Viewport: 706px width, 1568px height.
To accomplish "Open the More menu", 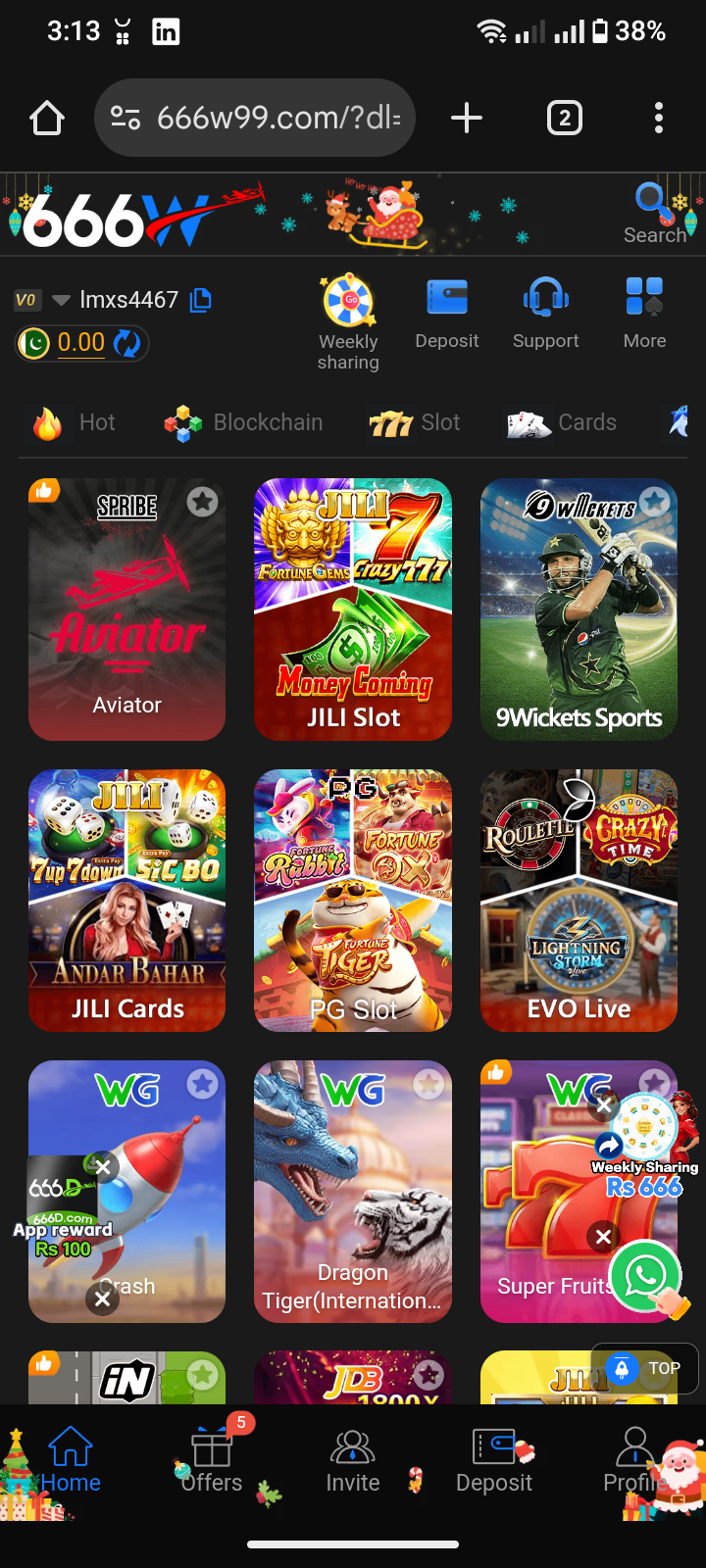I will point(644,314).
